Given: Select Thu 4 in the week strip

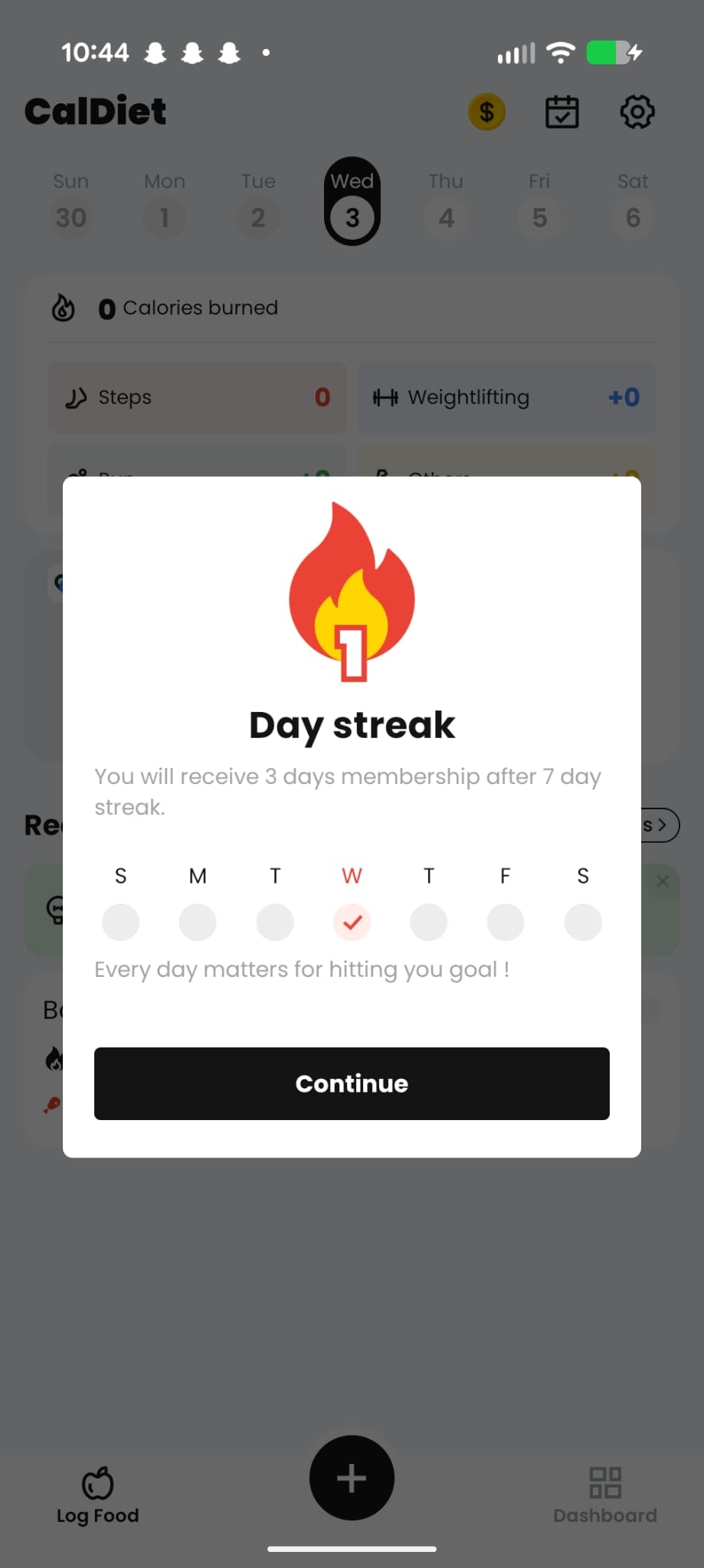Looking at the screenshot, I should tap(446, 202).
